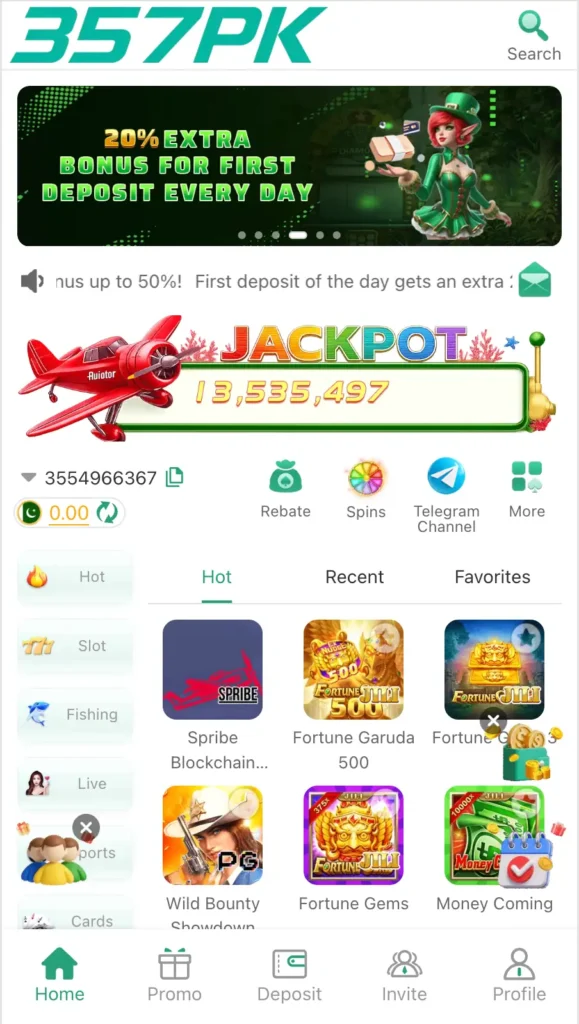Open the More shortcuts
This screenshot has height=1024, width=579.
coord(527,489)
